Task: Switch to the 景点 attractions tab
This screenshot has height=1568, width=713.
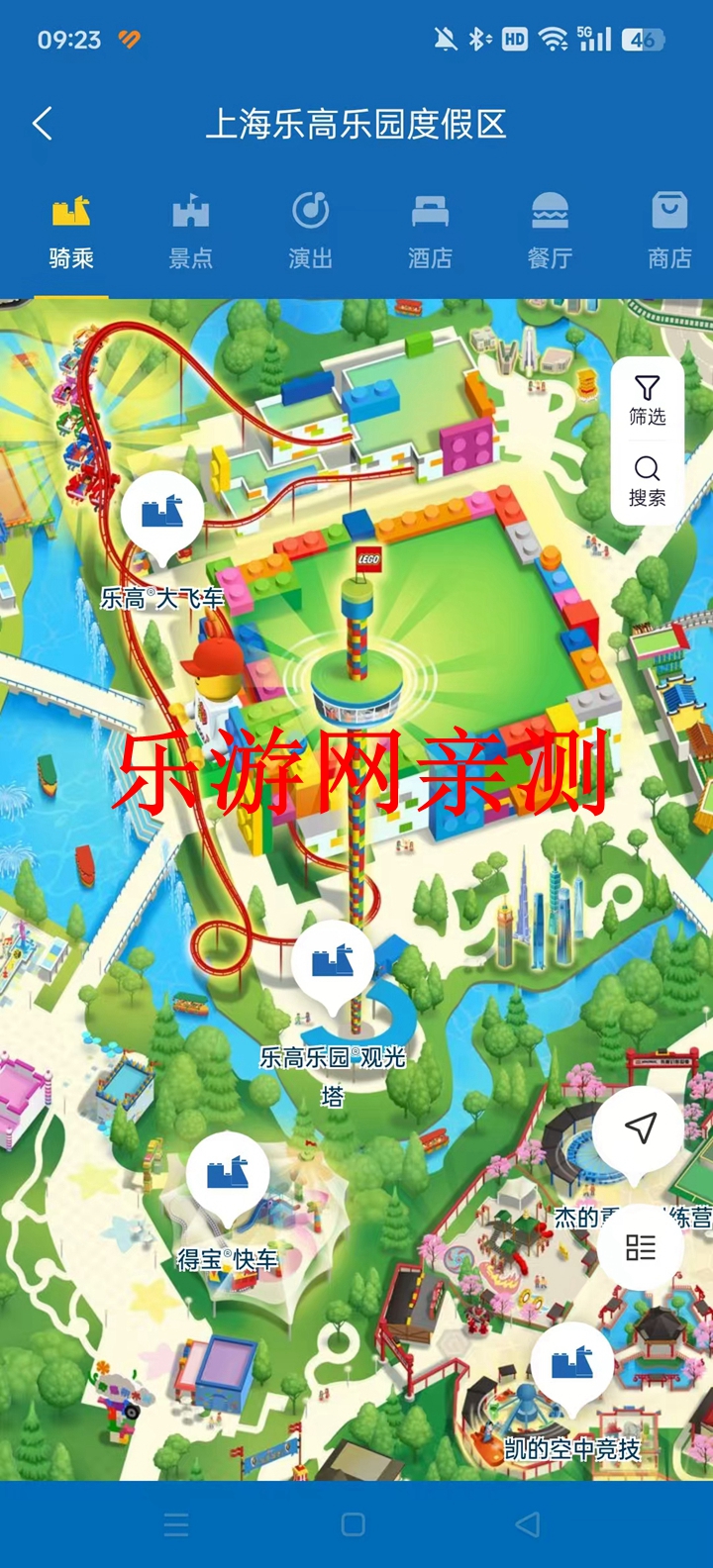Action: point(190,233)
